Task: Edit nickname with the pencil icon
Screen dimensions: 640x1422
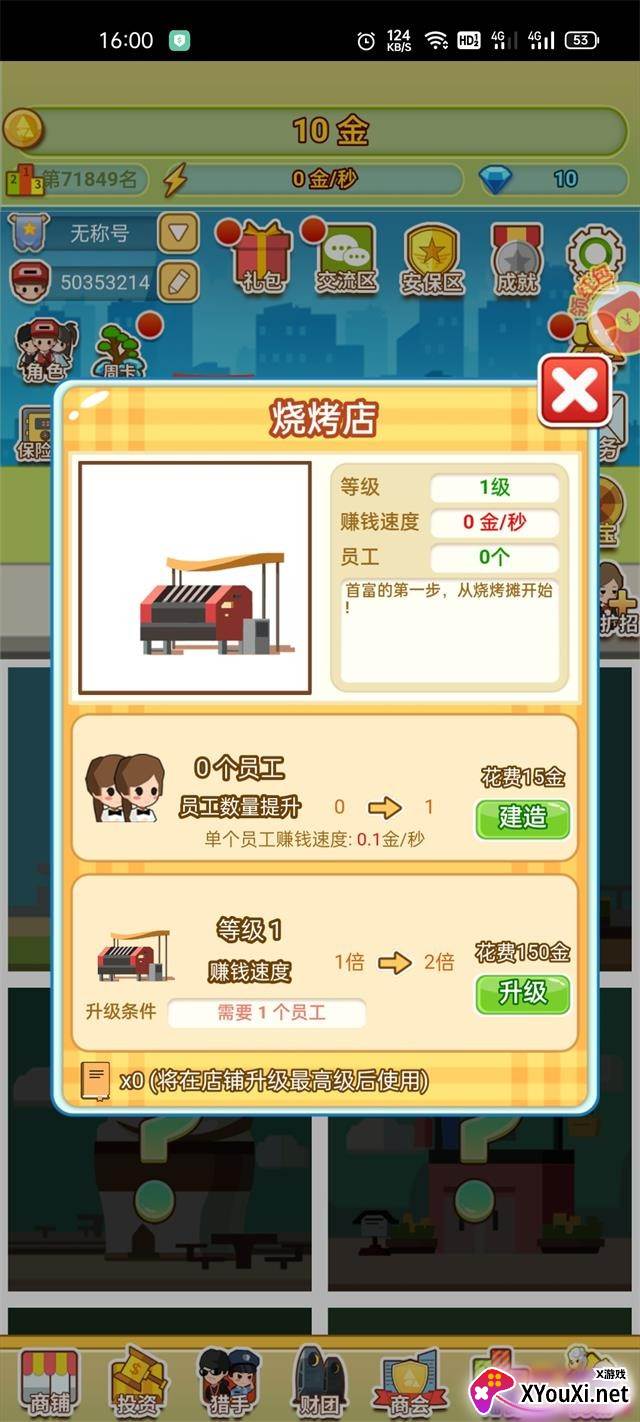Action: point(179,282)
